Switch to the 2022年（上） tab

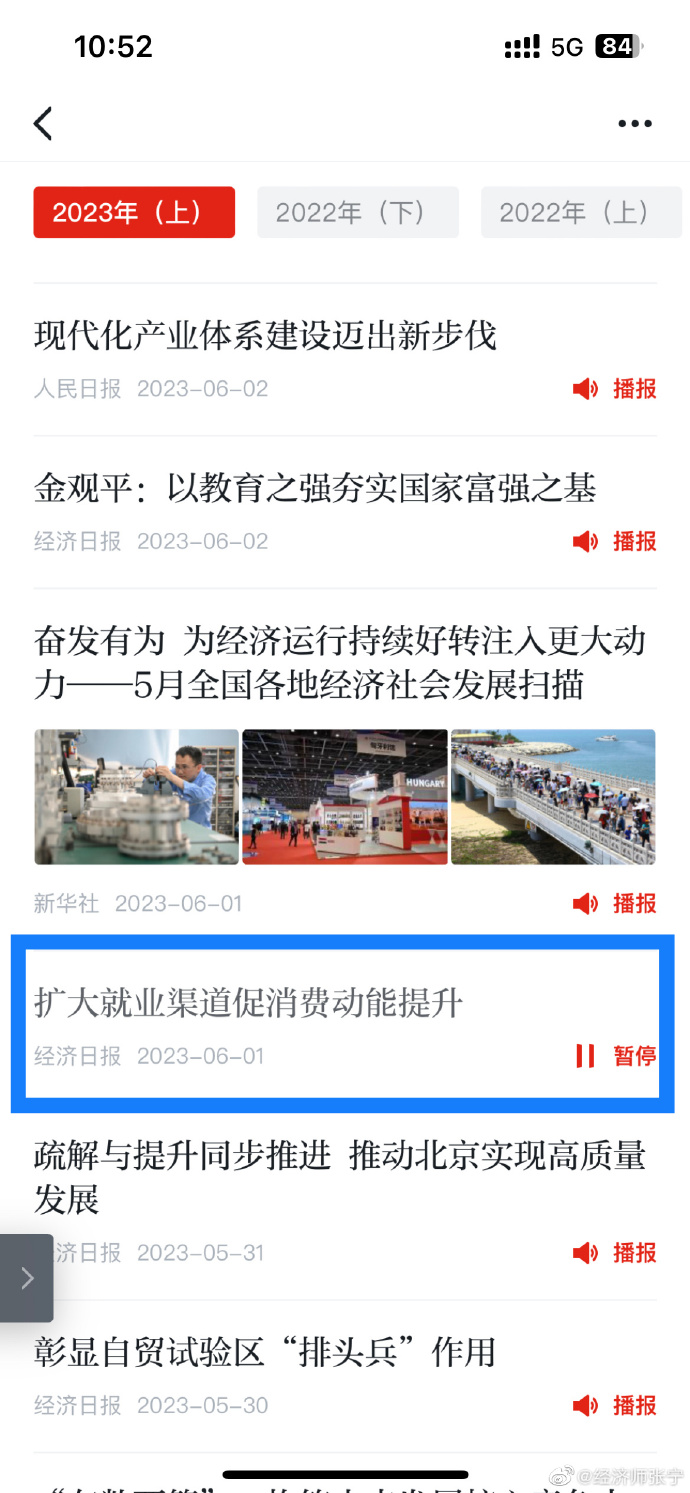click(x=581, y=212)
